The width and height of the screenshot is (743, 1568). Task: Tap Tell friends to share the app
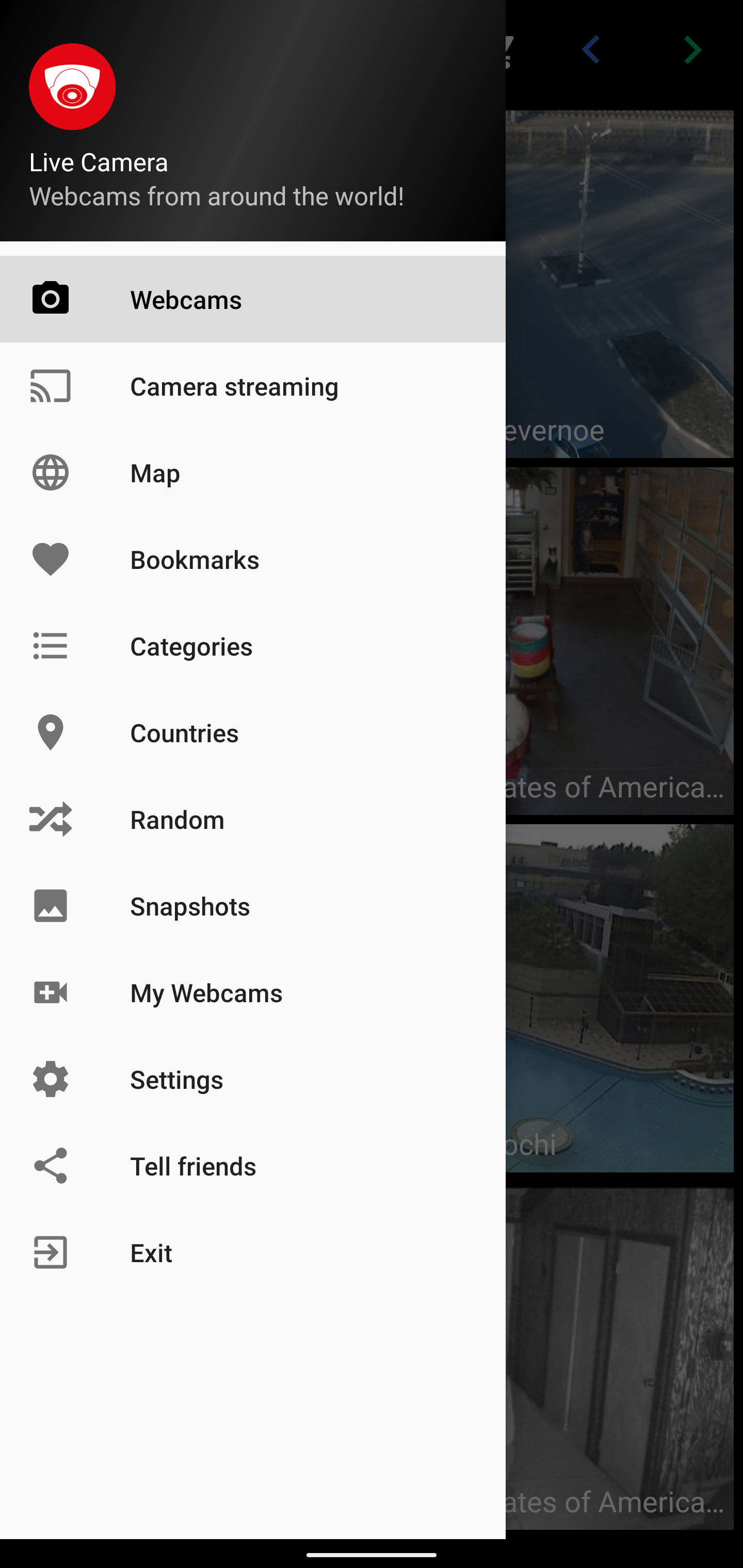pyautogui.click(x=252, y=1166)
